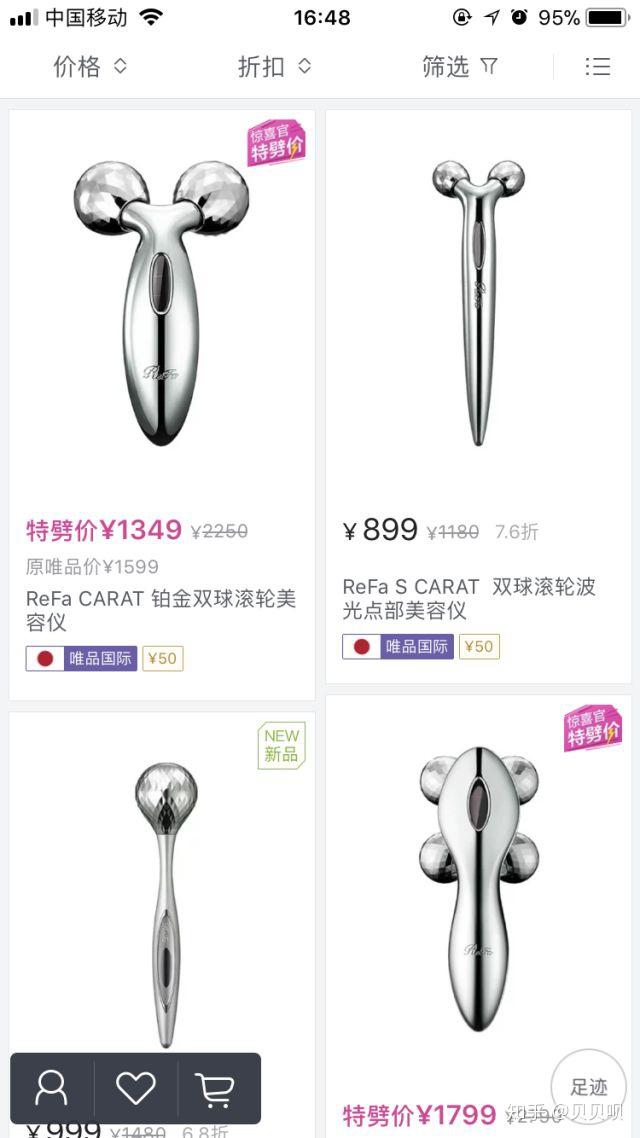Open the 筛选 filter options
The image size is (640, 1138).
(459, 67)
